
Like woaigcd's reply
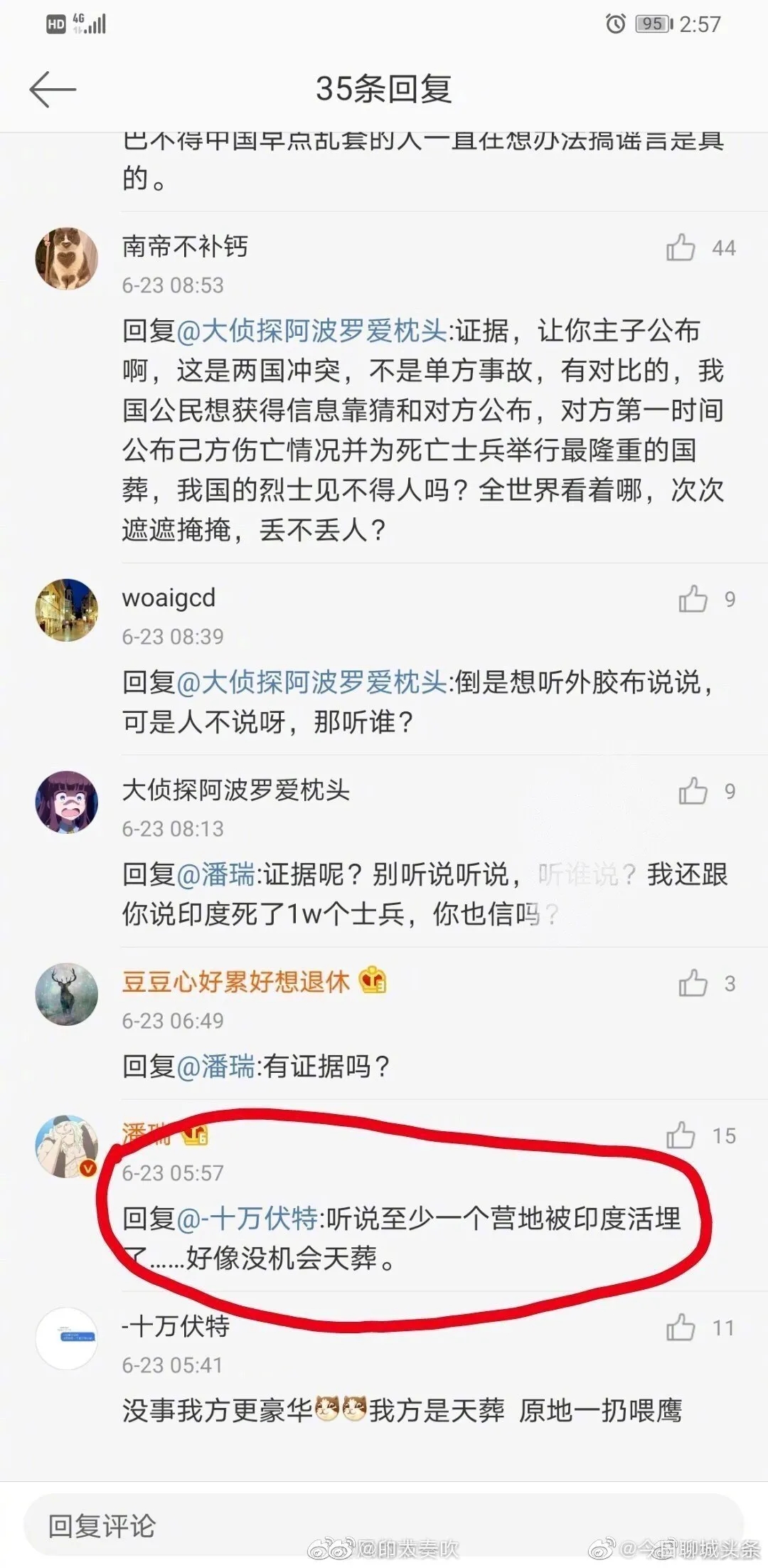pyautogui.click(x=693, y=599)
